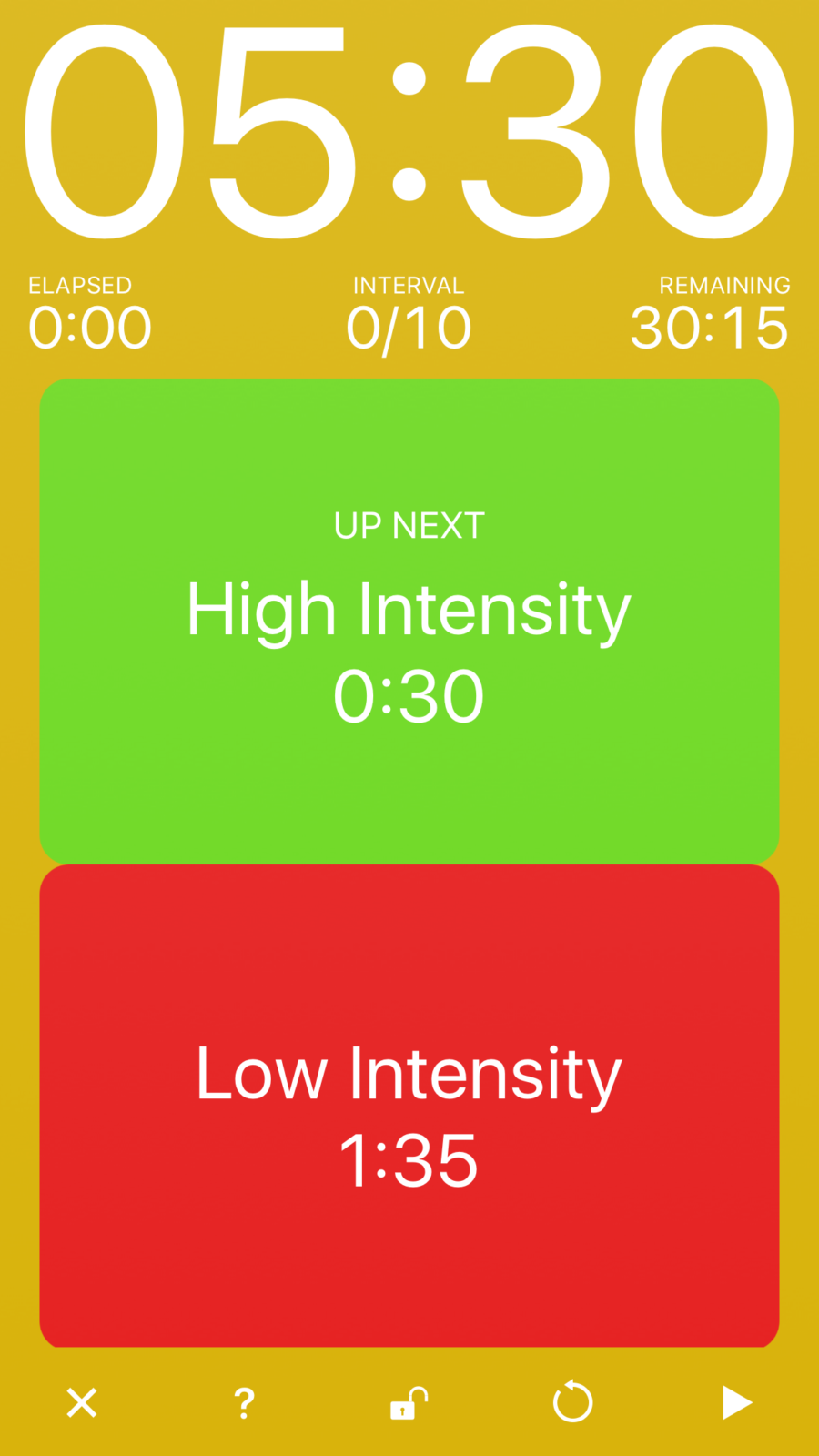Reset the timer with the circular arrow

[572, 1401]
